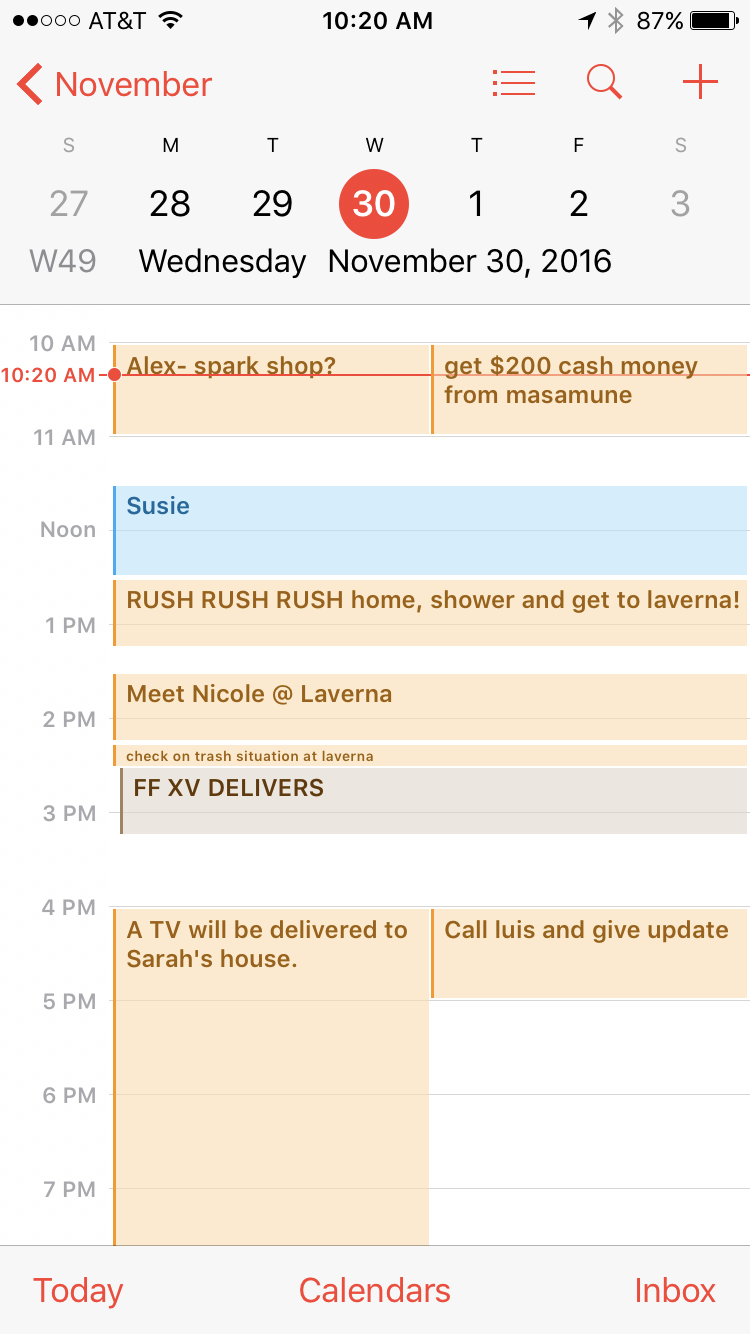Go back to November month view

click(115, 85)
